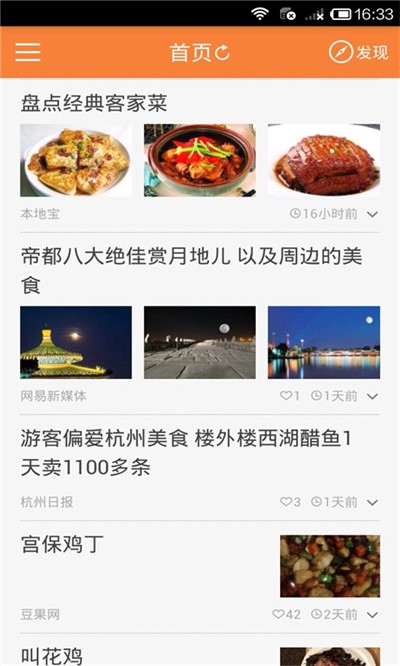Image resolution: width=400 pixels, height=666 pixels.
Task: Expand options chevron for 宫保鸡丁 post
Action: tap(372, 615)
